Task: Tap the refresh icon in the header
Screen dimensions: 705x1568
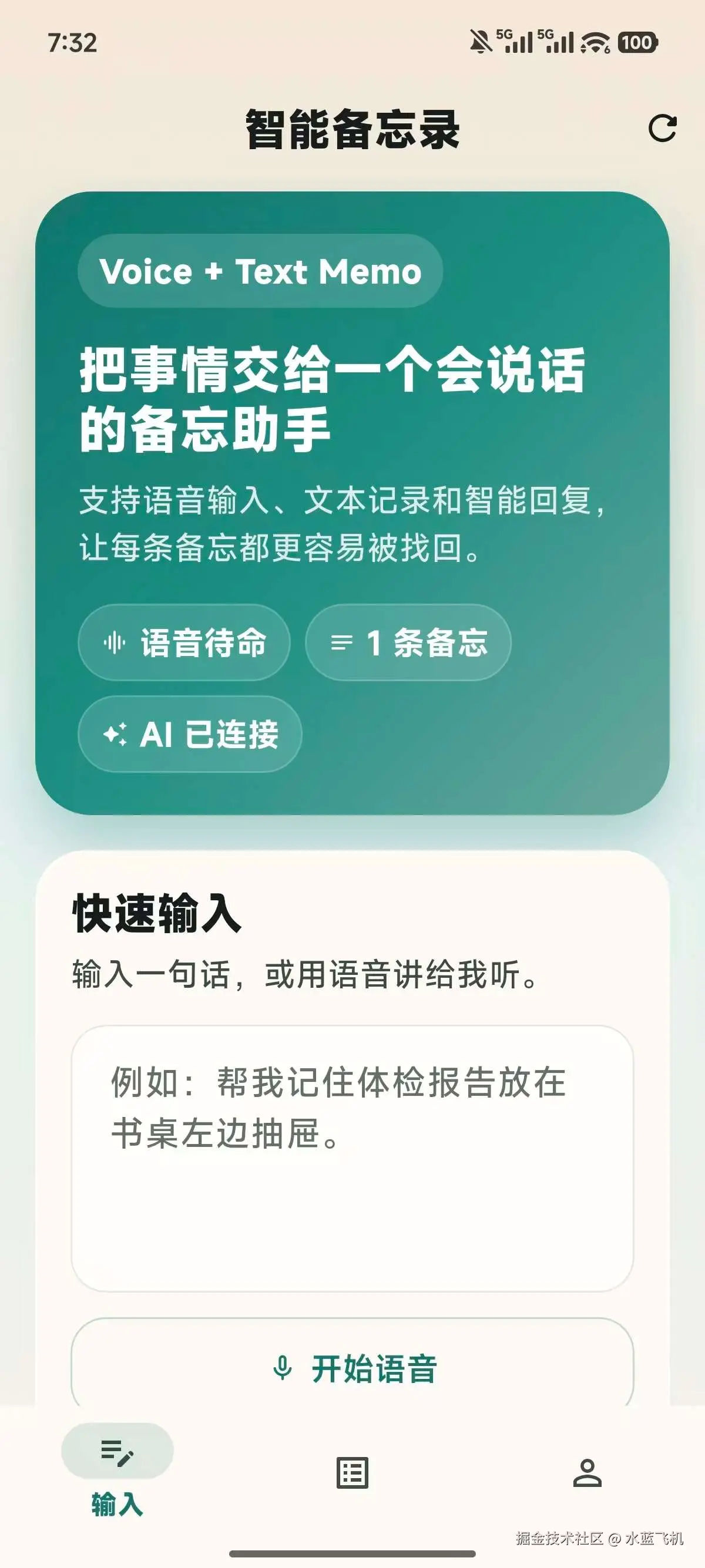Action: (662, 129)
